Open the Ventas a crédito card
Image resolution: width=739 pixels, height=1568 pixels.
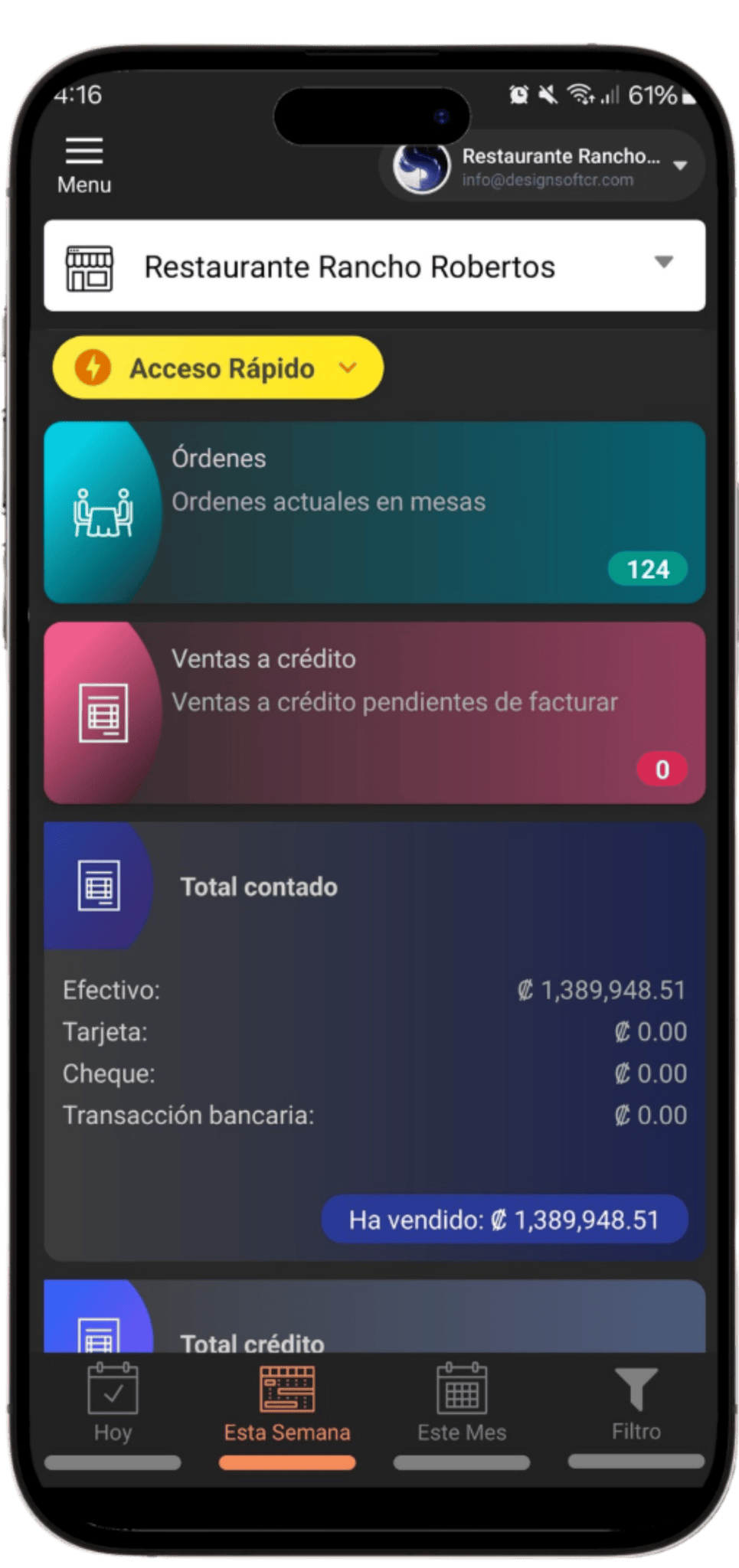click(374, 713)
